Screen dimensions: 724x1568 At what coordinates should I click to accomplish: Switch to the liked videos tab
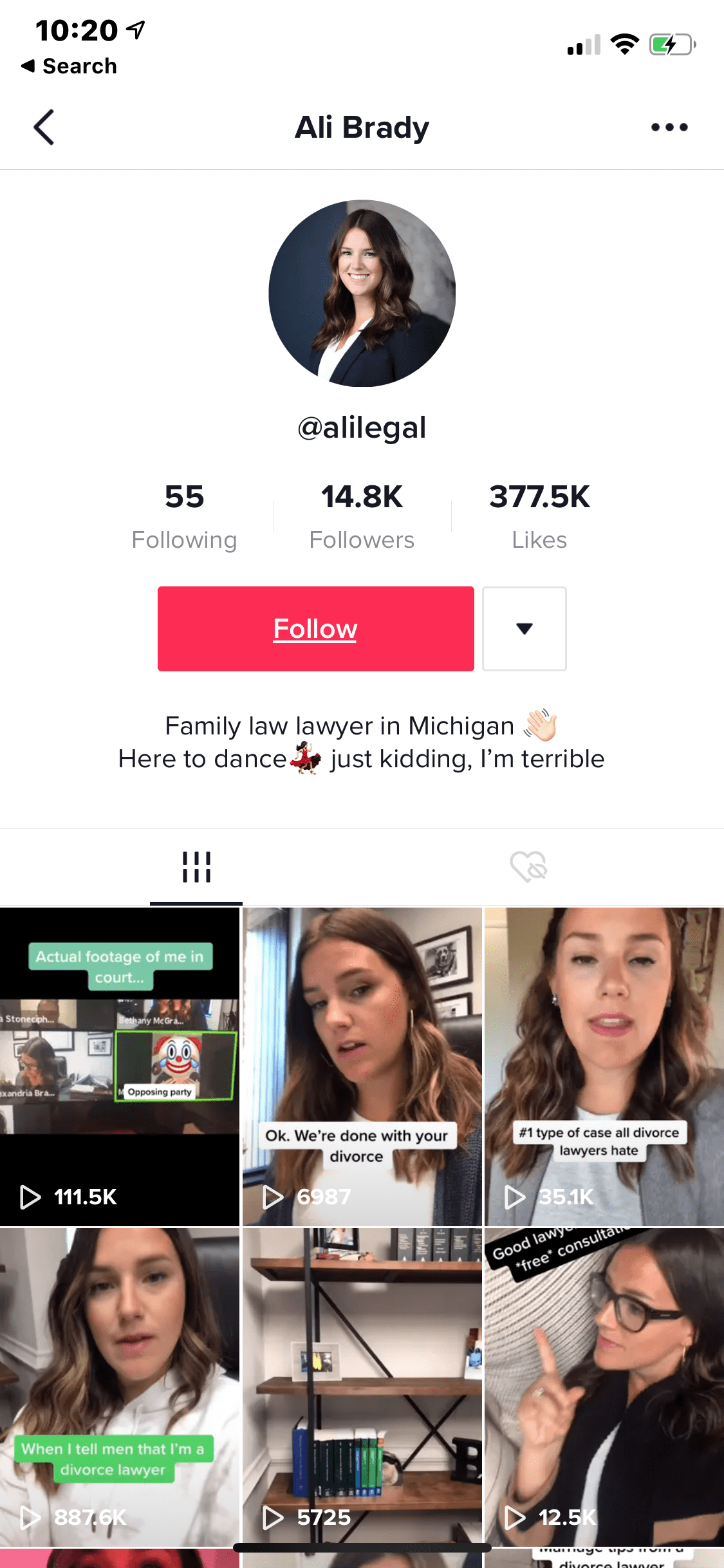pyautogui.click(x=528, y=866)
